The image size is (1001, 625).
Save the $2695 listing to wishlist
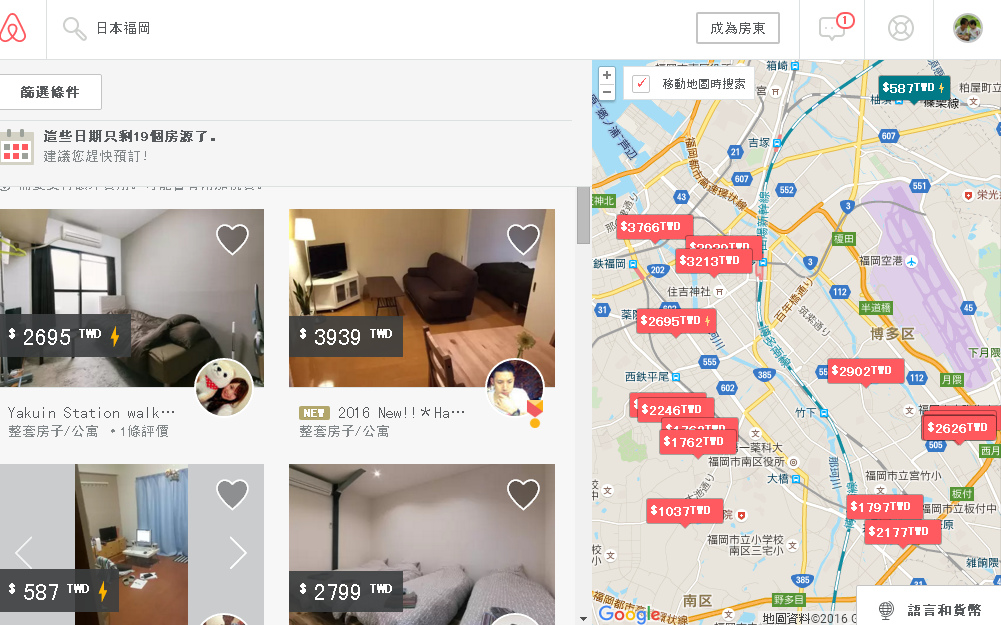pos(232,239)
